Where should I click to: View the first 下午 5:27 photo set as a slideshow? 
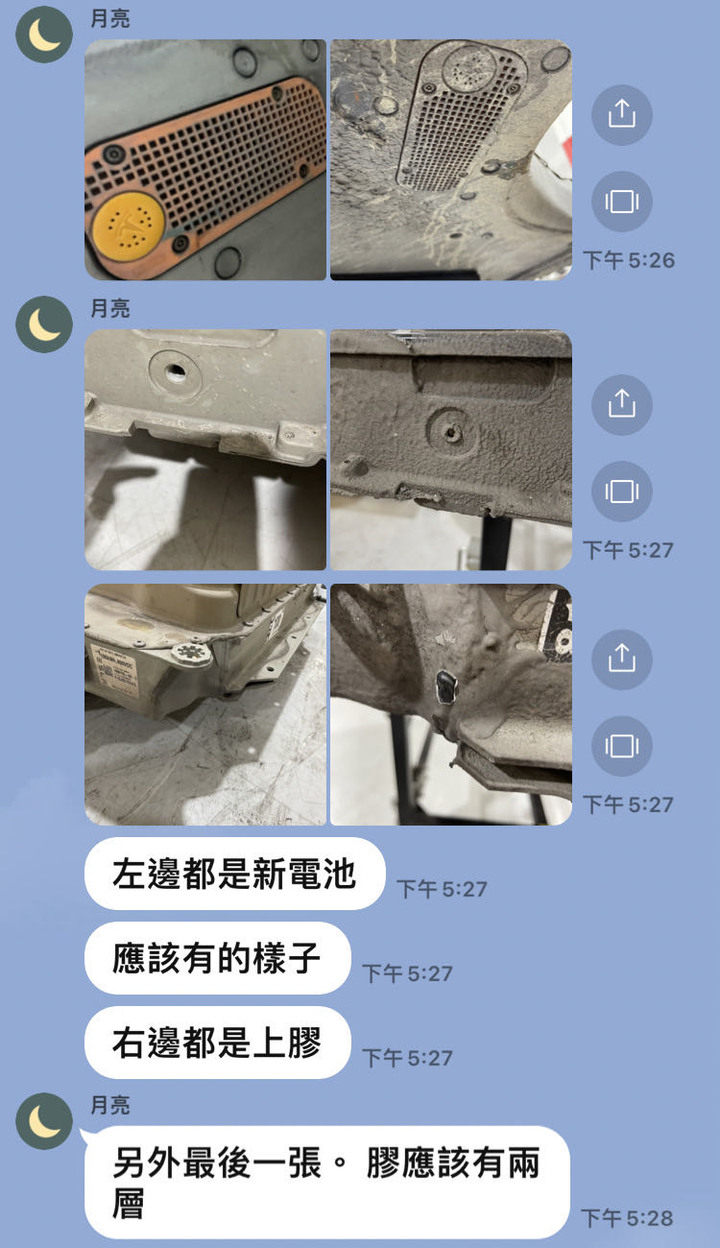(x=621, y=492)
